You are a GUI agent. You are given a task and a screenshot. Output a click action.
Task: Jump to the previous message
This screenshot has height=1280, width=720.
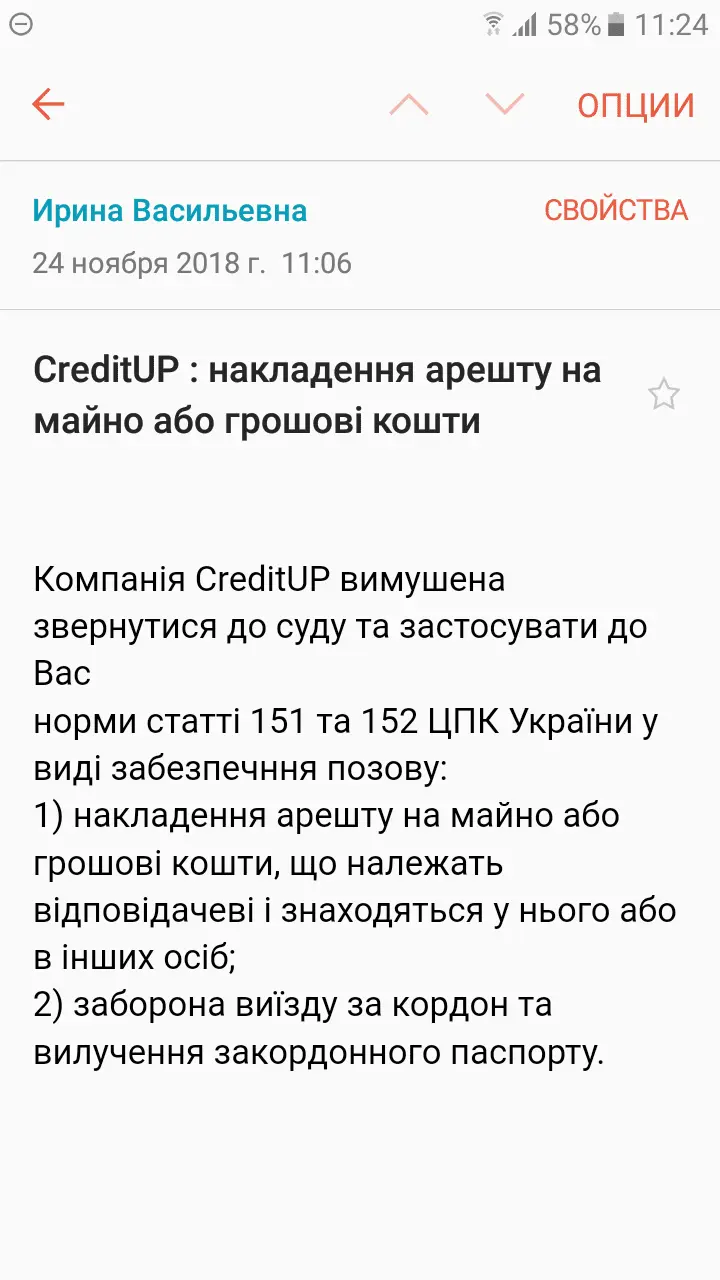[409, 104]
